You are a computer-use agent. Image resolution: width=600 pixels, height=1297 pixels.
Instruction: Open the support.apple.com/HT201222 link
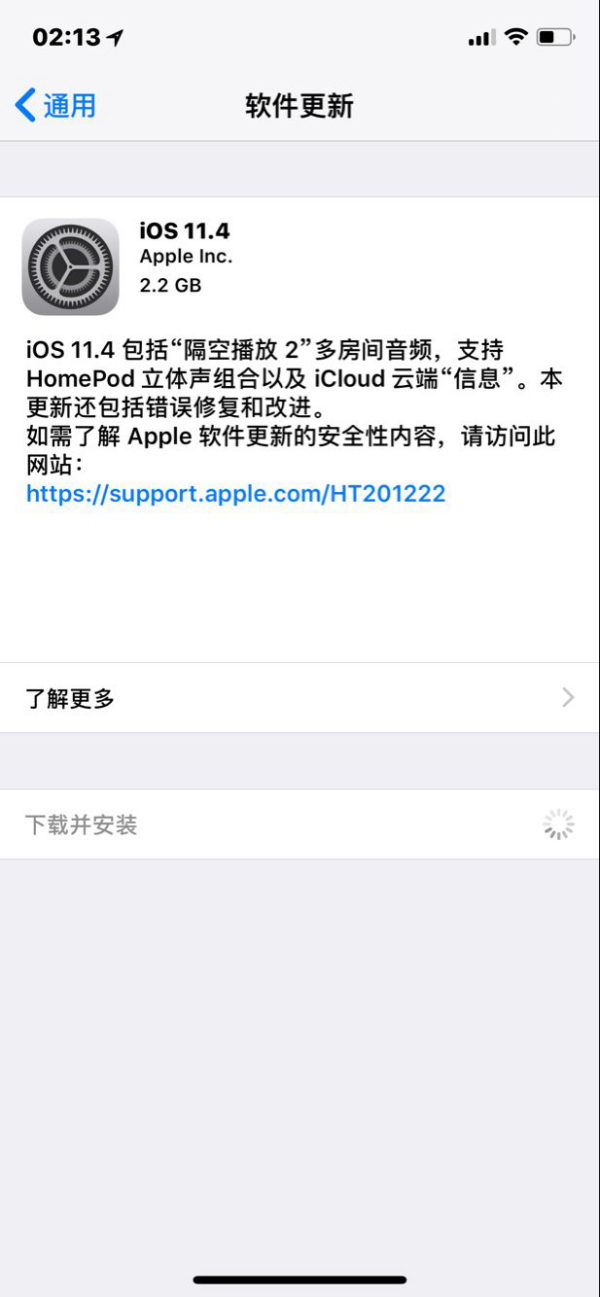236,493
